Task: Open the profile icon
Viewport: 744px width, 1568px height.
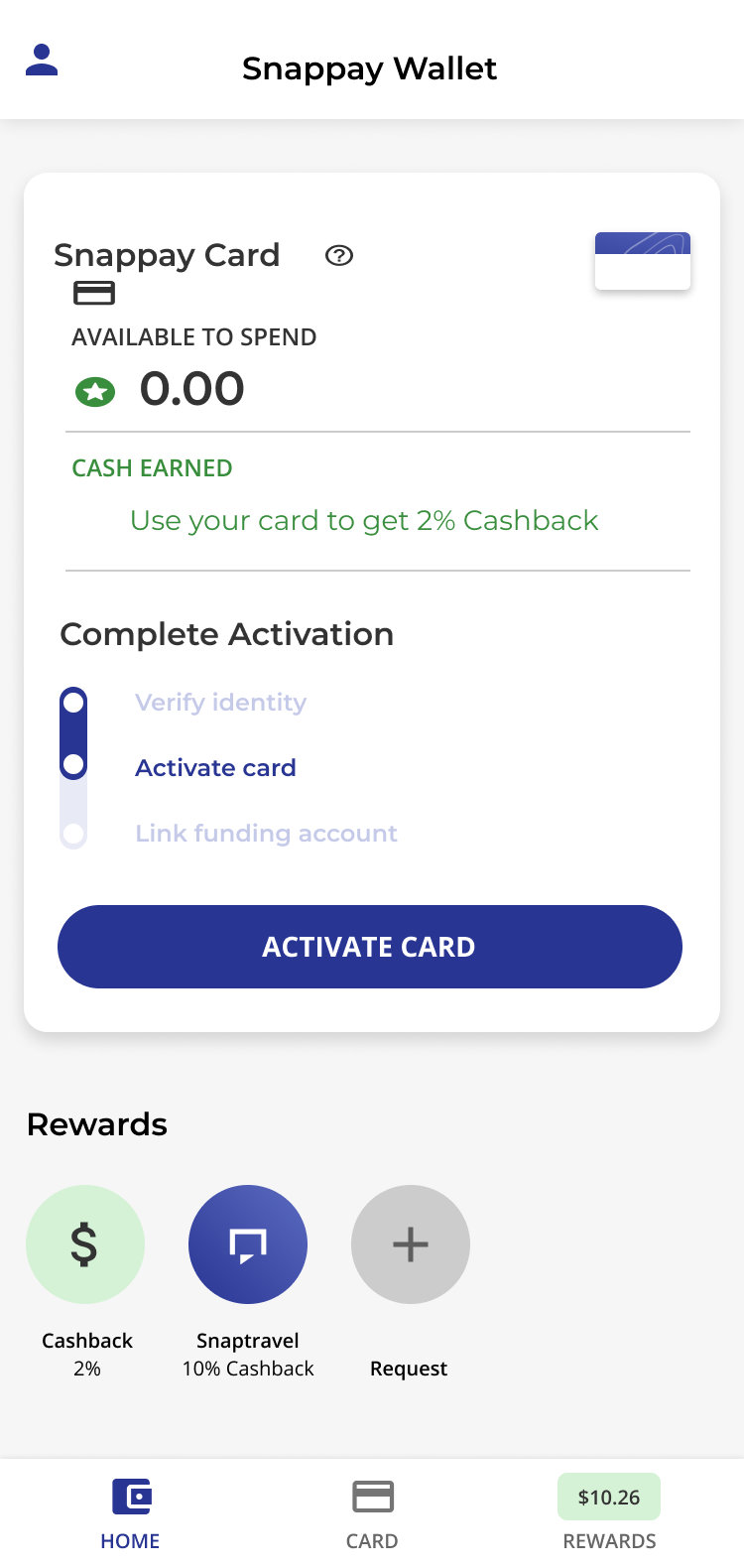Action: tap(42, 61)
